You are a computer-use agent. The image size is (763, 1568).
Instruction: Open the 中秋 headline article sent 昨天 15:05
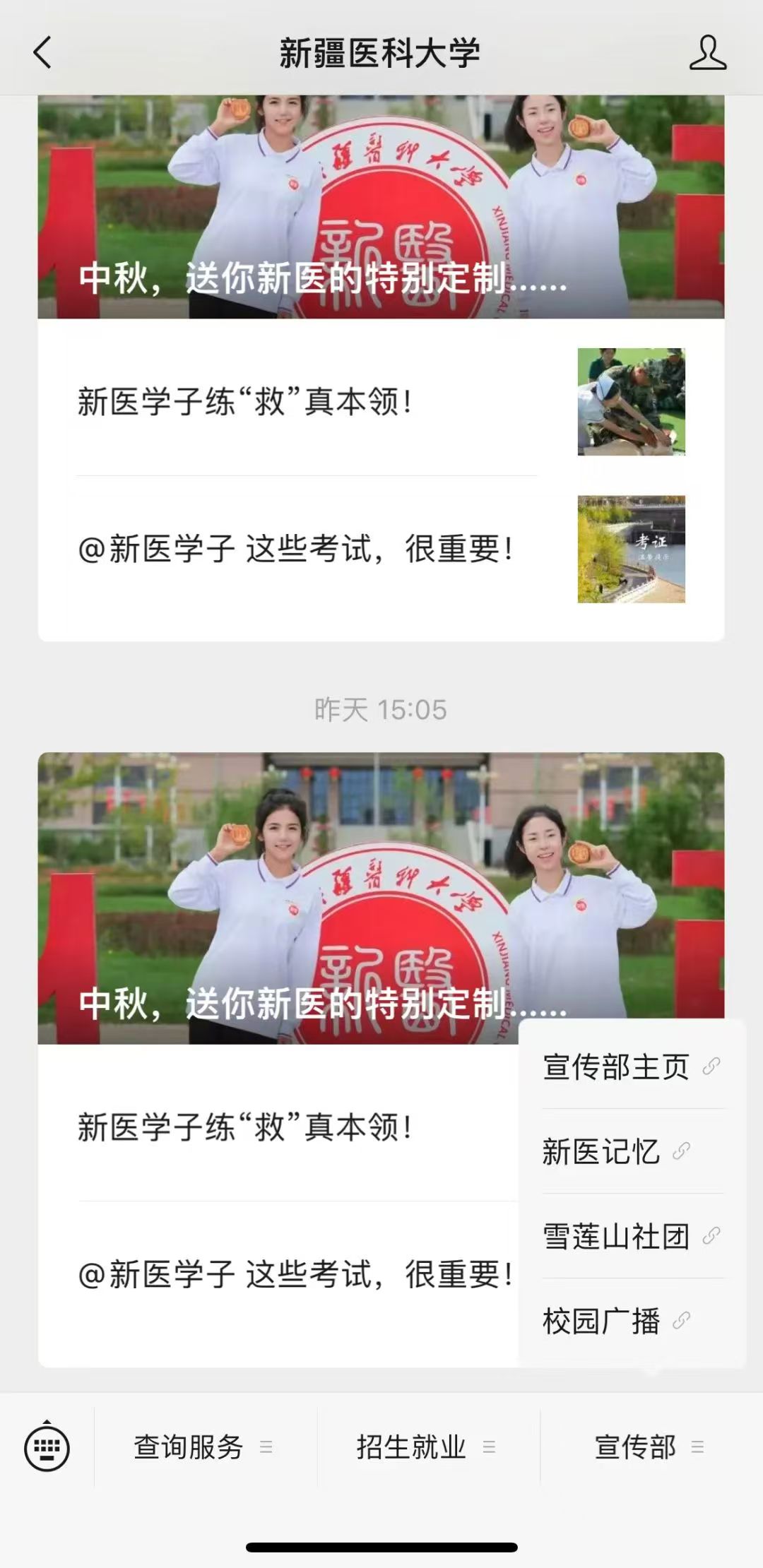click(283, 897)
